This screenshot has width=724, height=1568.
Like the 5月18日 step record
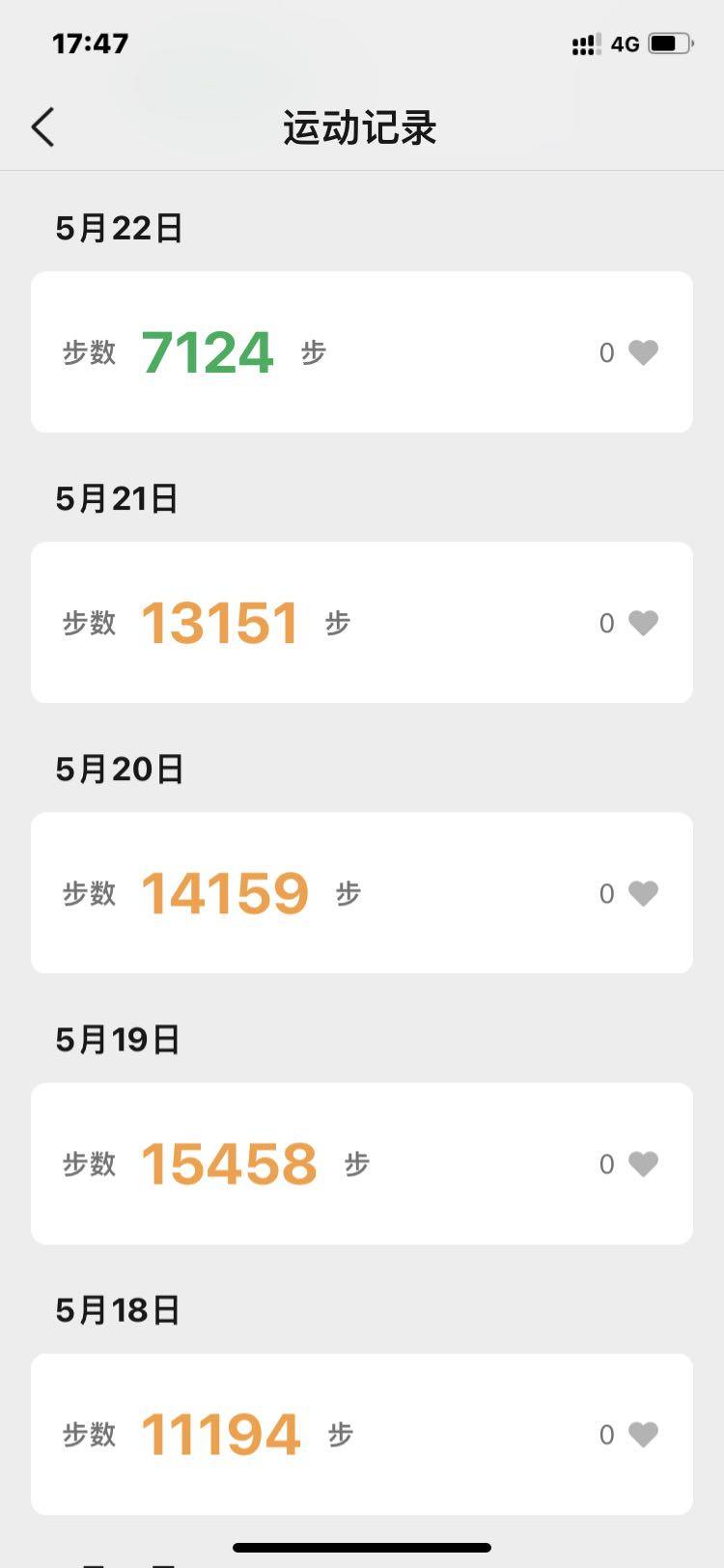pos(643,1434)
